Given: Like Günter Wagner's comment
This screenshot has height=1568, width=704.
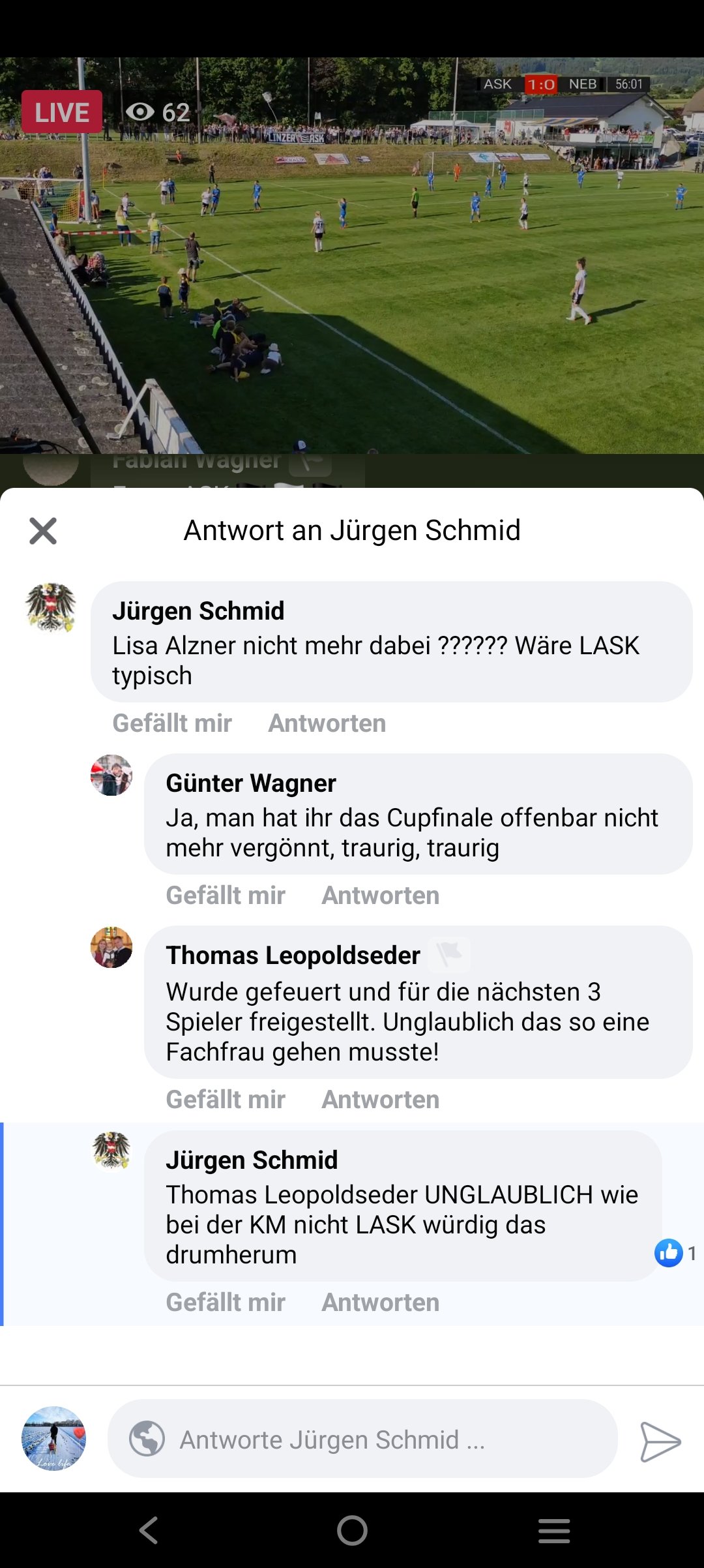Looking at the screenshot, I should pyautogui.click(x=226, y=896).
